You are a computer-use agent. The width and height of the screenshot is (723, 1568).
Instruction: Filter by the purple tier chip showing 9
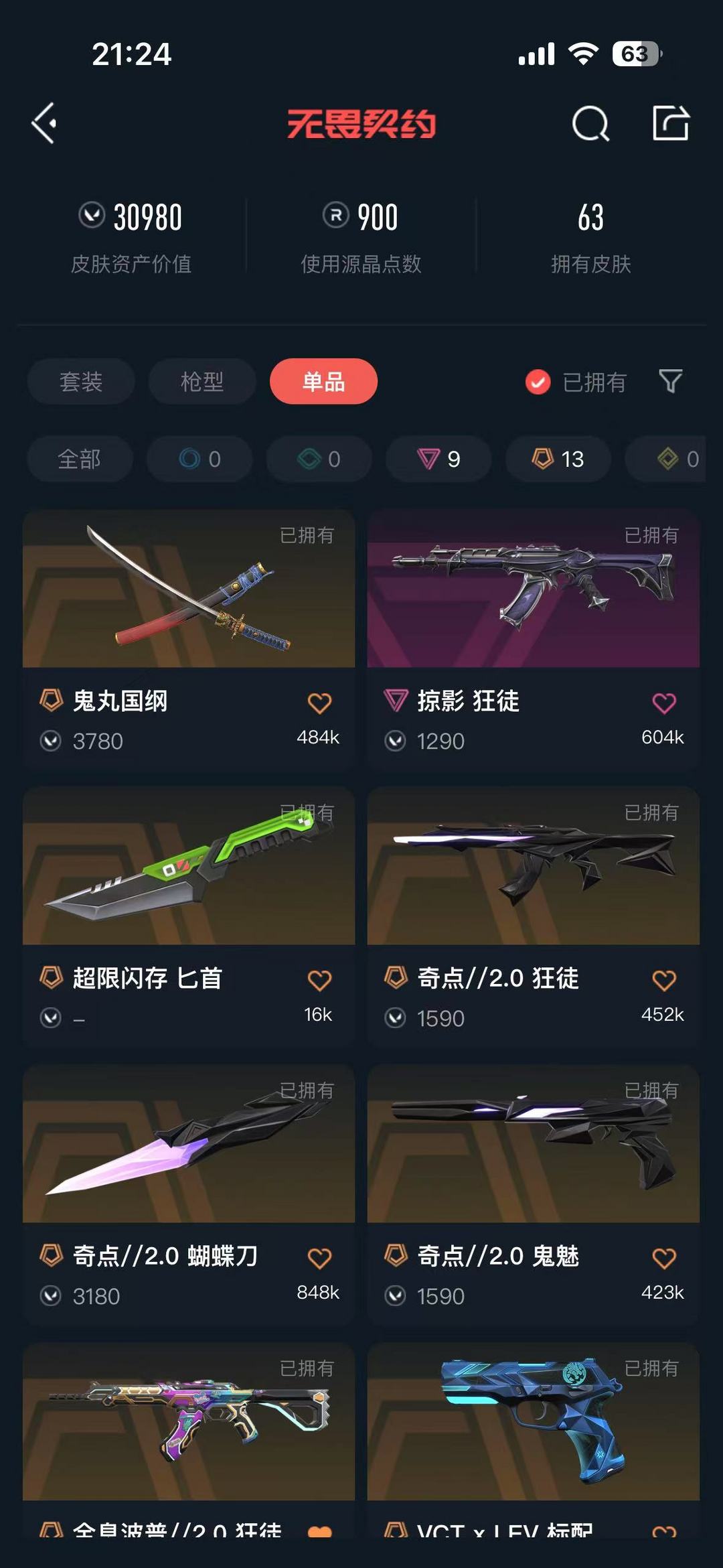pyautogui.click(x=438, y=459)
